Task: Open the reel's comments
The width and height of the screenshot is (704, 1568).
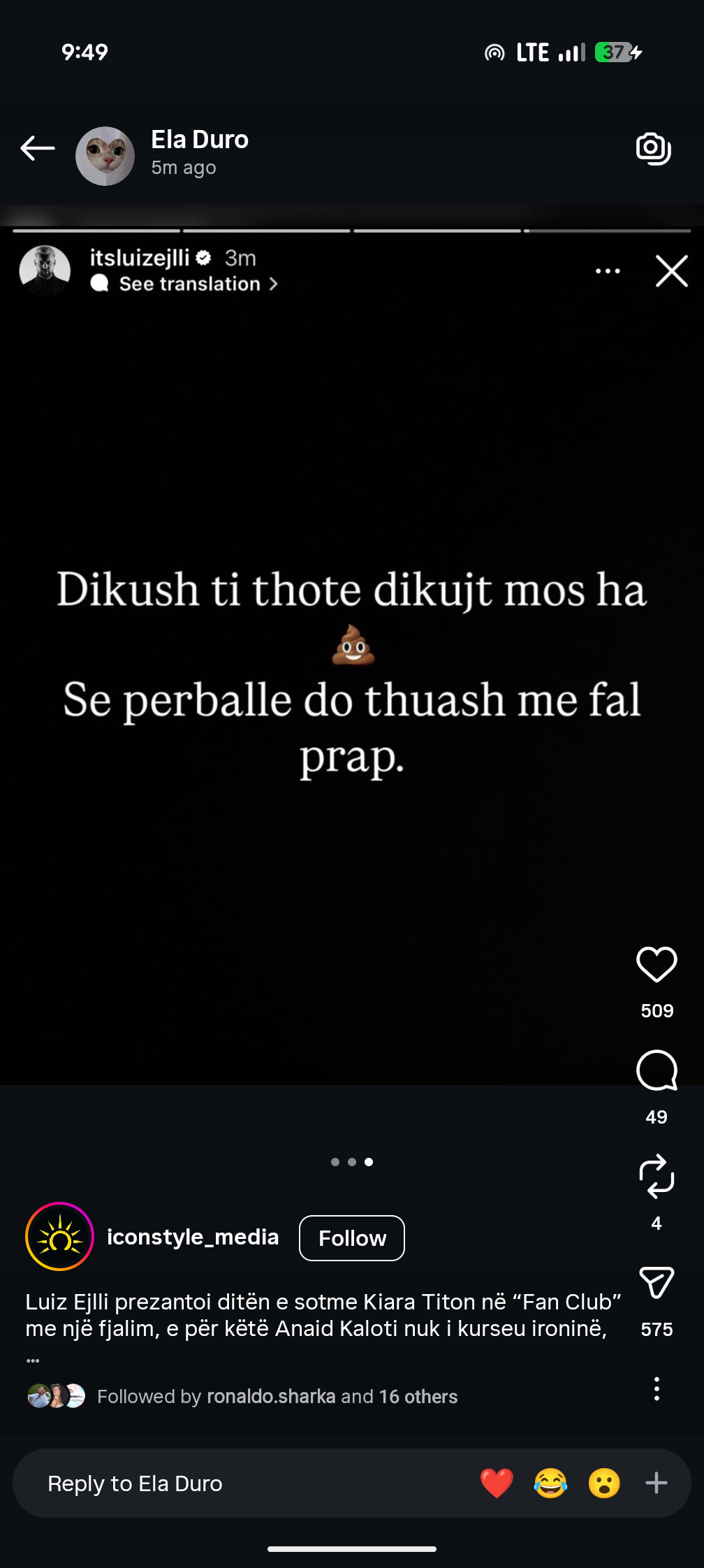Action: [x=657, y=1070]
